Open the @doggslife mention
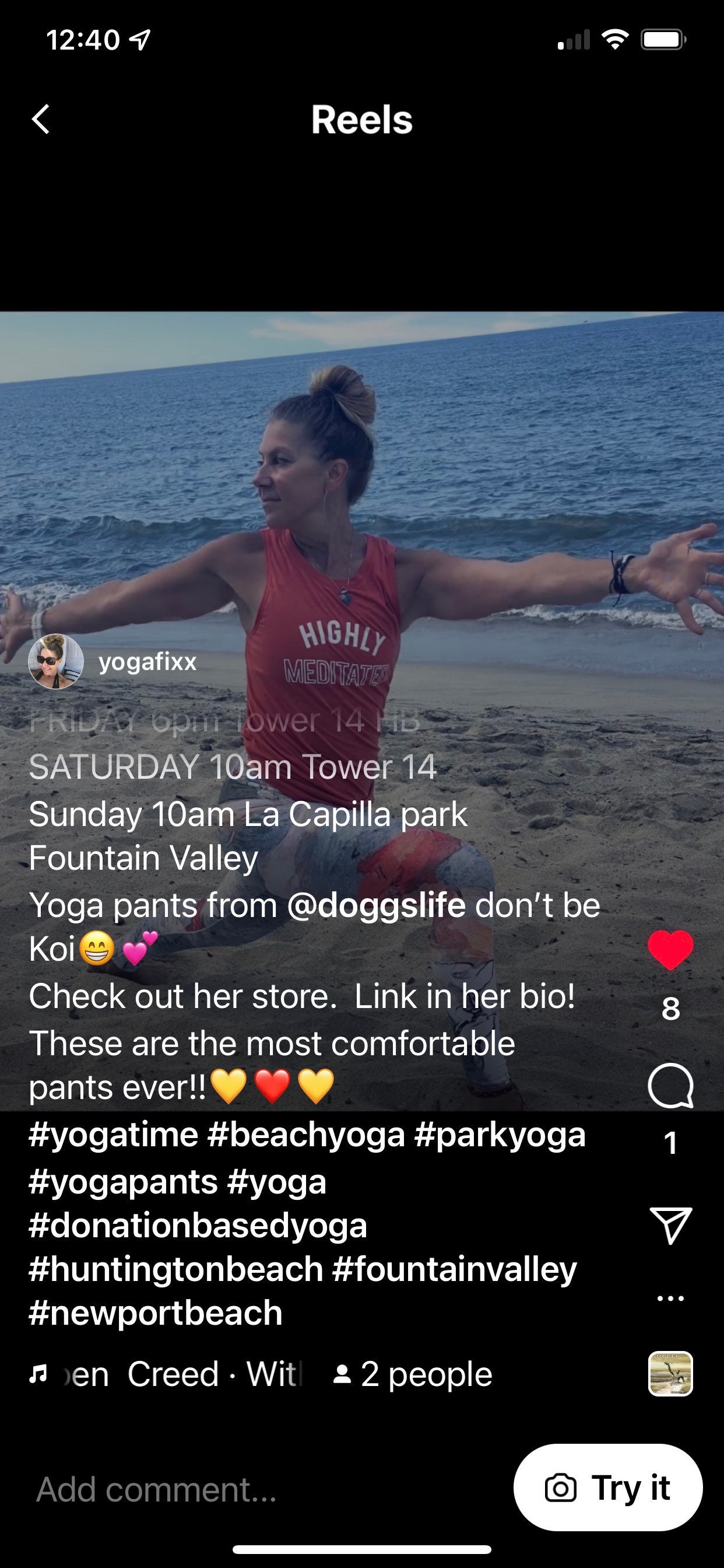Image resolution: width=724 pixels, height=1568 pixels. (376, 905)
